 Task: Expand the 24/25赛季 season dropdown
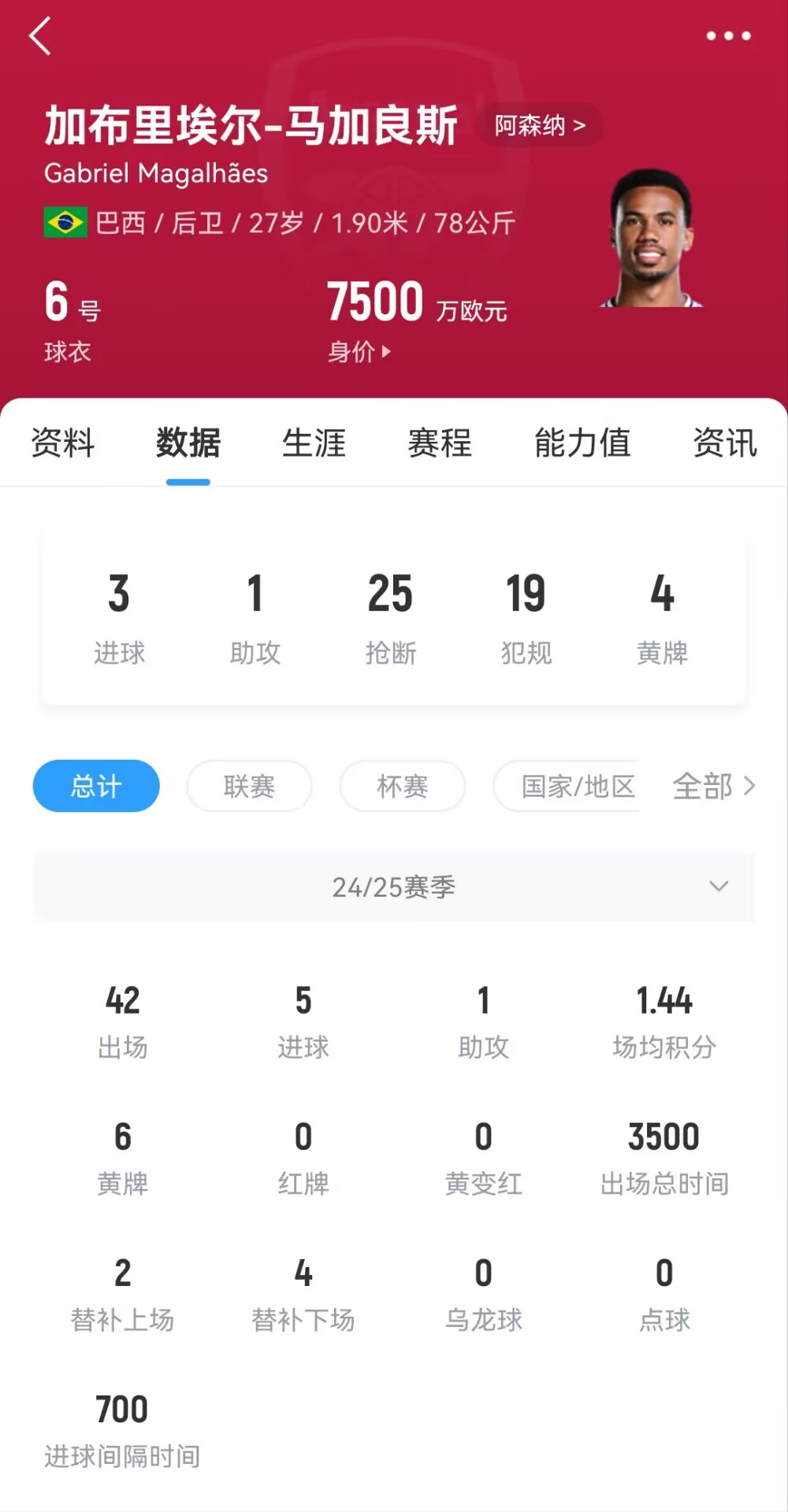coord(393,887)
